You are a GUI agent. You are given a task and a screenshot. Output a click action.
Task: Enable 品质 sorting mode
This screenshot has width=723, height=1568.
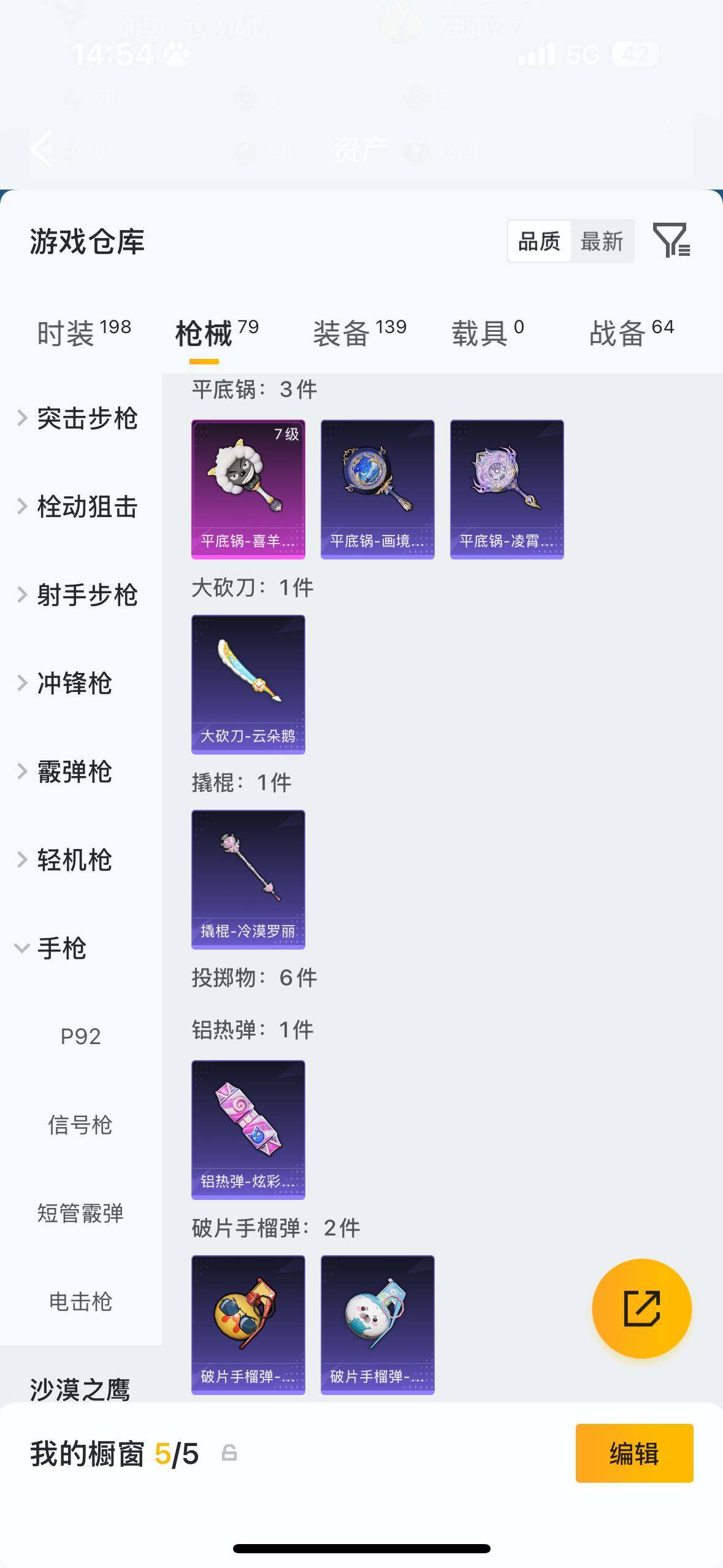pyautogui.click(x=538, y=241)
